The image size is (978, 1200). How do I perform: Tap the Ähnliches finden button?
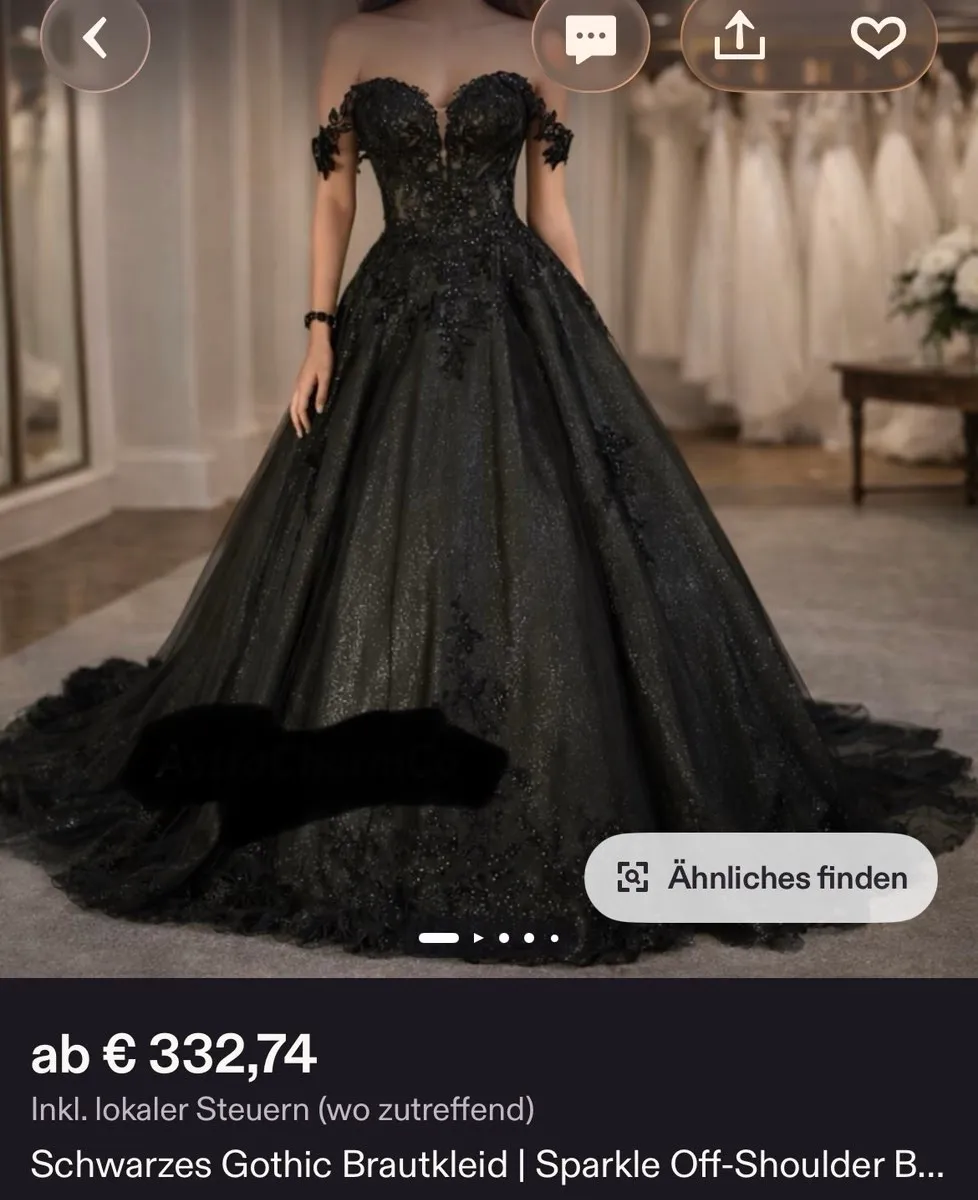(x=761, y=878)
